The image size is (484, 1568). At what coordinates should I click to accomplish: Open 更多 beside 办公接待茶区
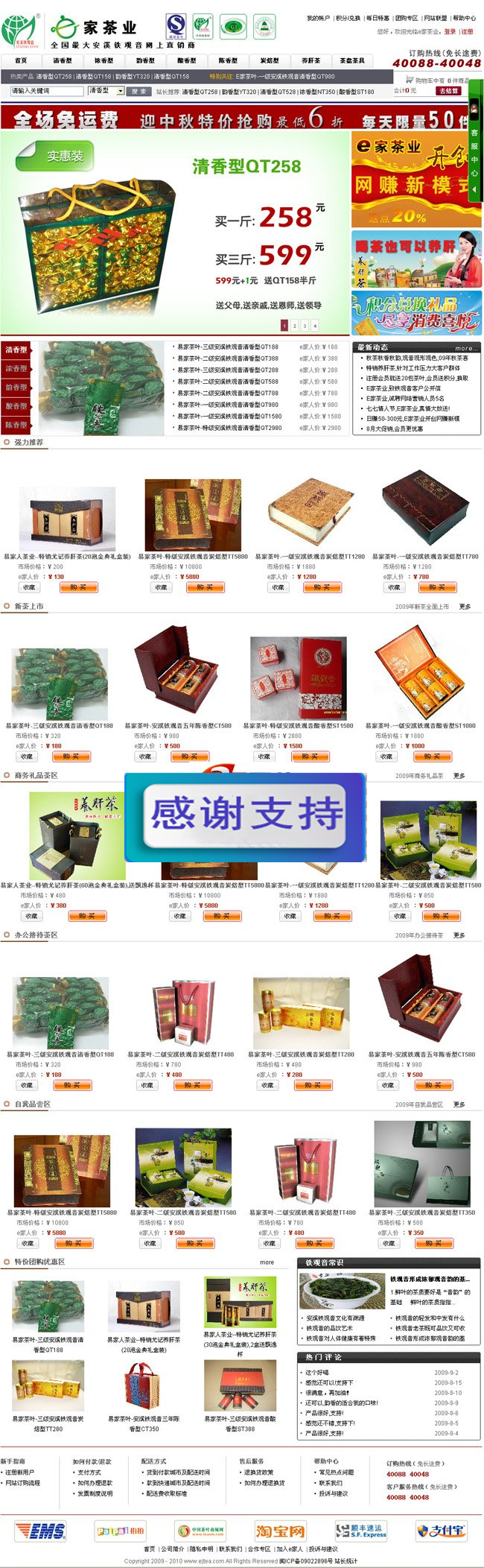coord(459,935)
